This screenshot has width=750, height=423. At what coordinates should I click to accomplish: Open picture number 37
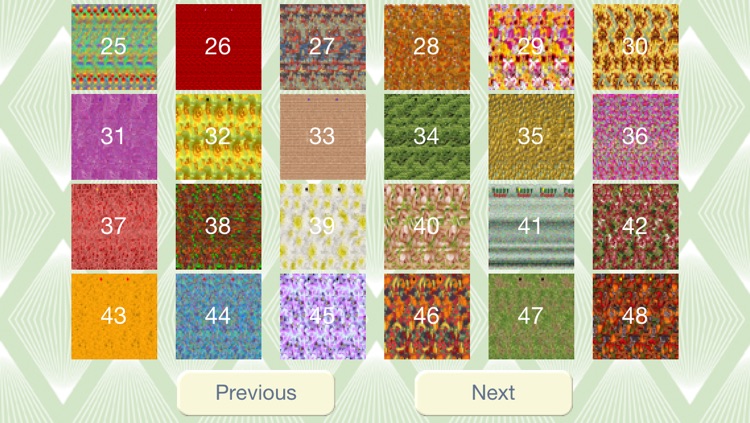(114, 227)
